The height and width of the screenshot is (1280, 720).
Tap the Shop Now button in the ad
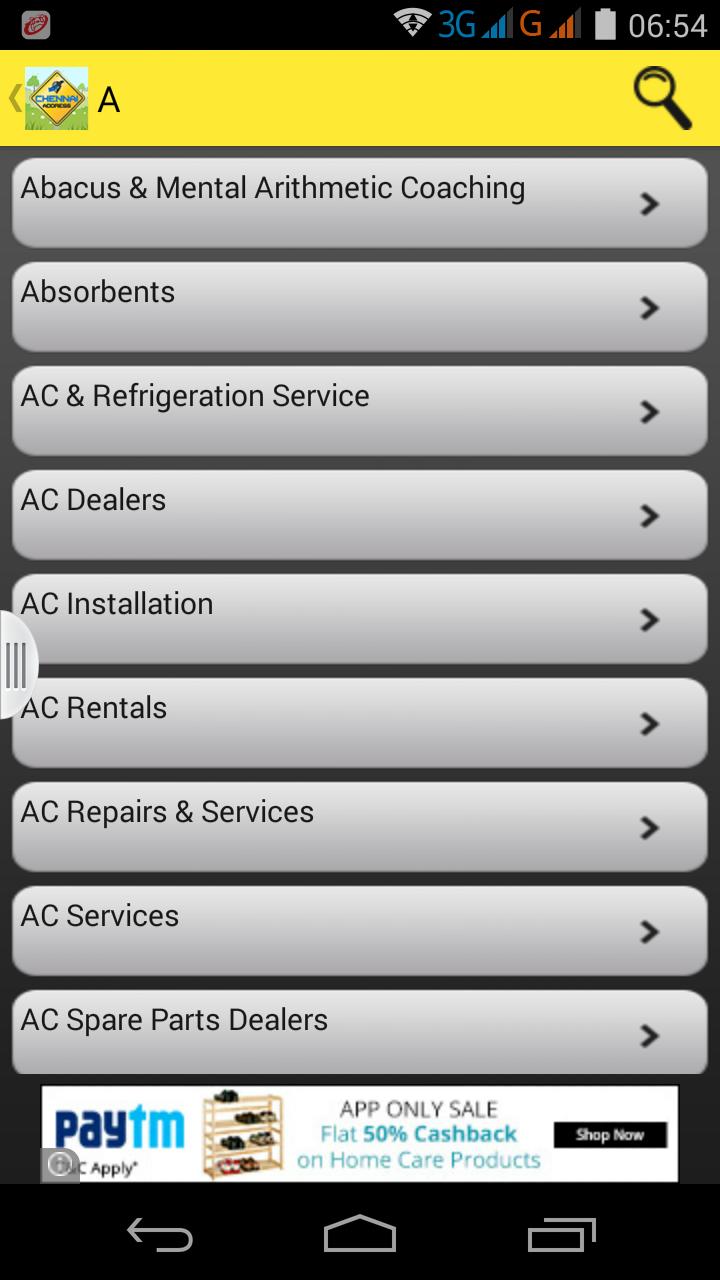click(610, 1135)
